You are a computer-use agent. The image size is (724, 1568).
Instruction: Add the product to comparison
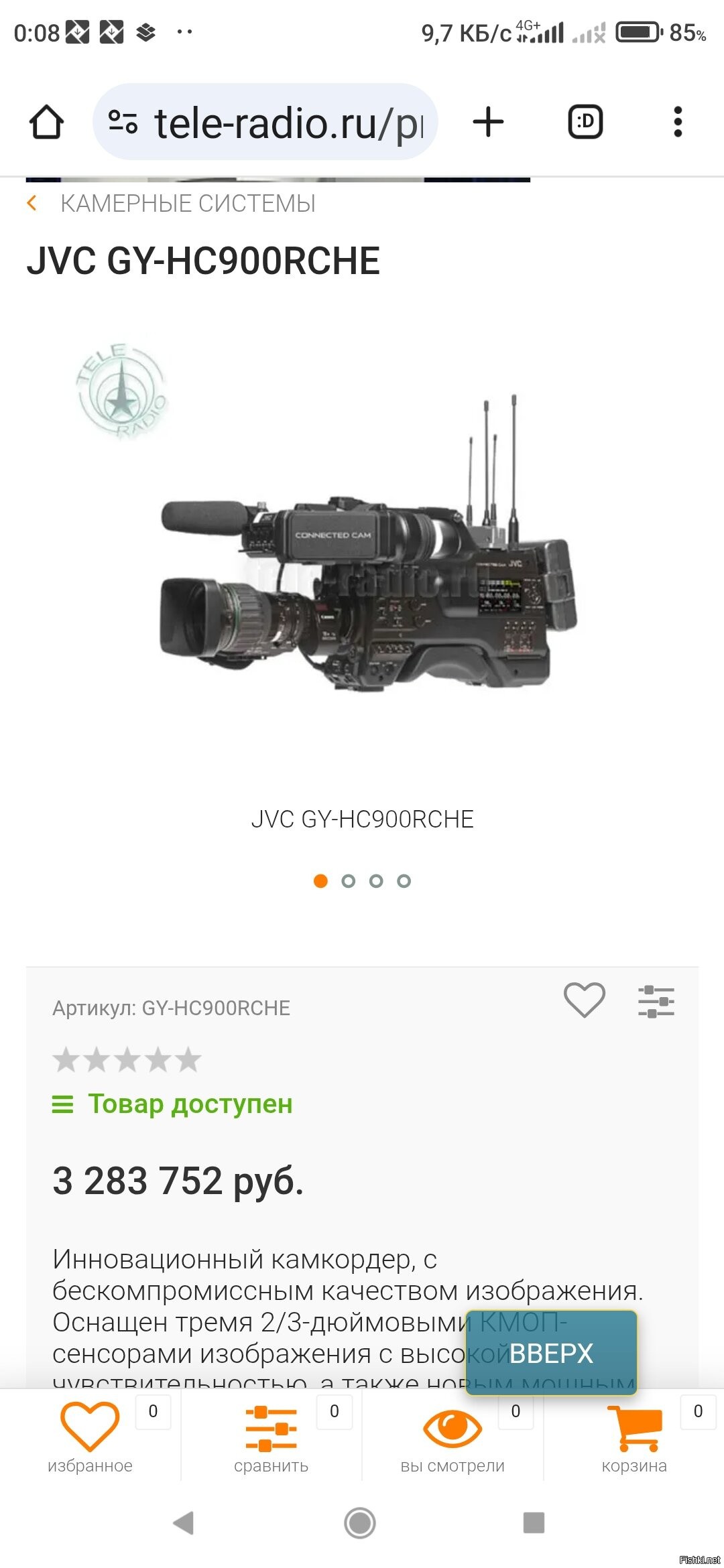[656, 1001]
